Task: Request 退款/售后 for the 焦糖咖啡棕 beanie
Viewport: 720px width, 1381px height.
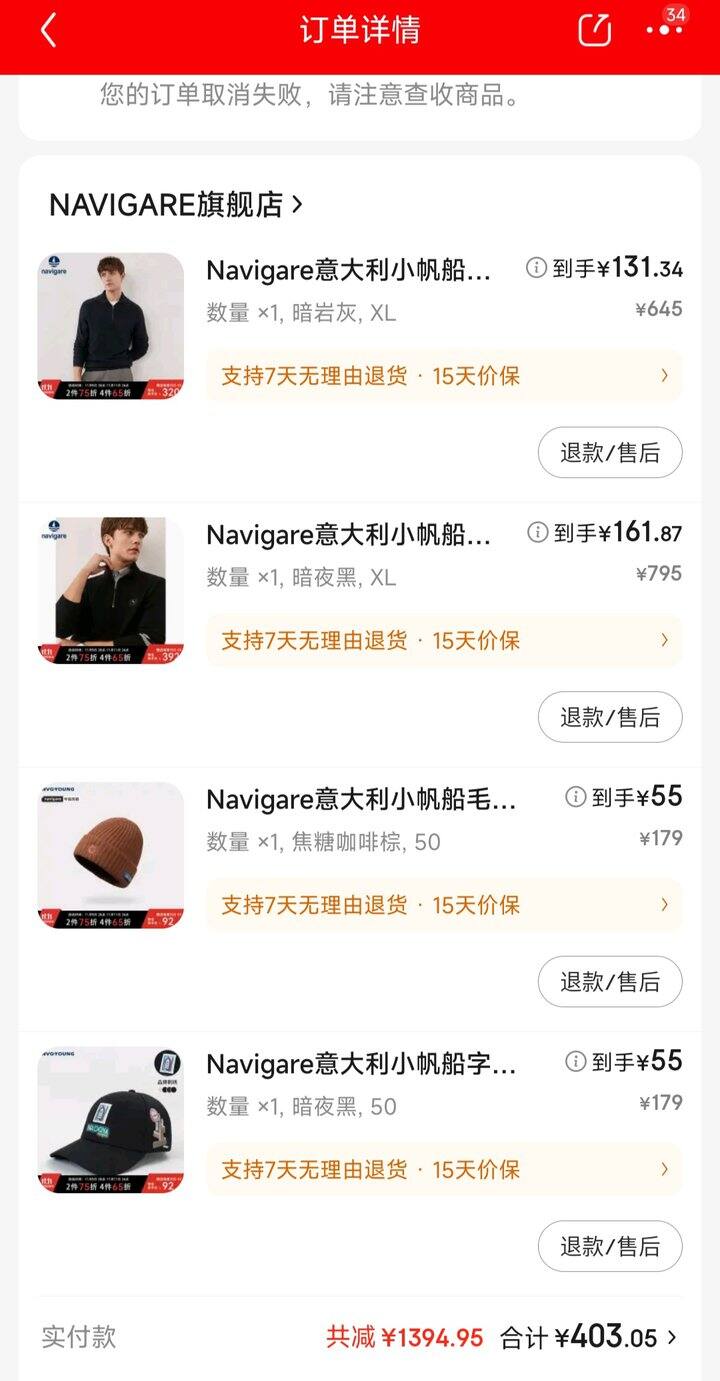Action: (x=610, y=982)
